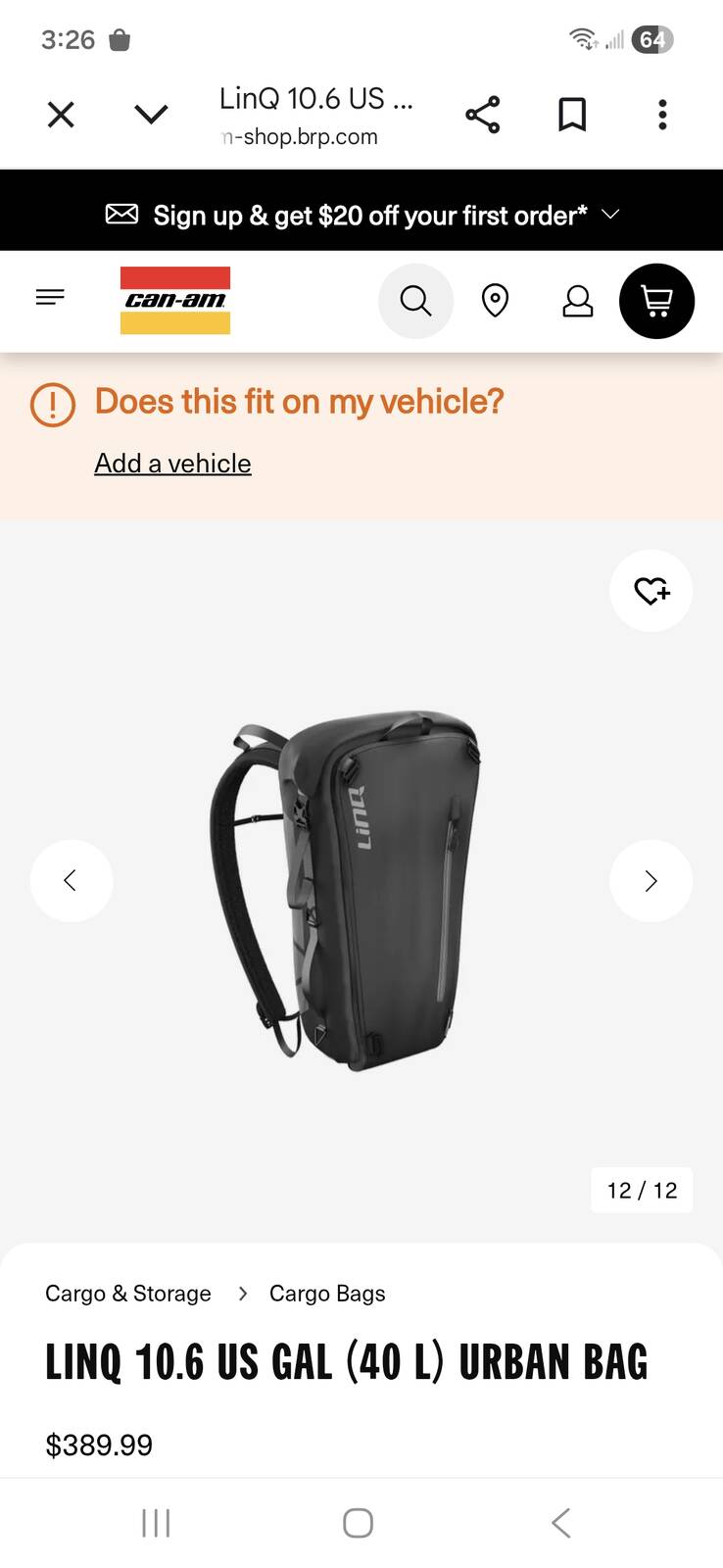Open the site search
723x1568 pixels.
[x=416, y=301]
